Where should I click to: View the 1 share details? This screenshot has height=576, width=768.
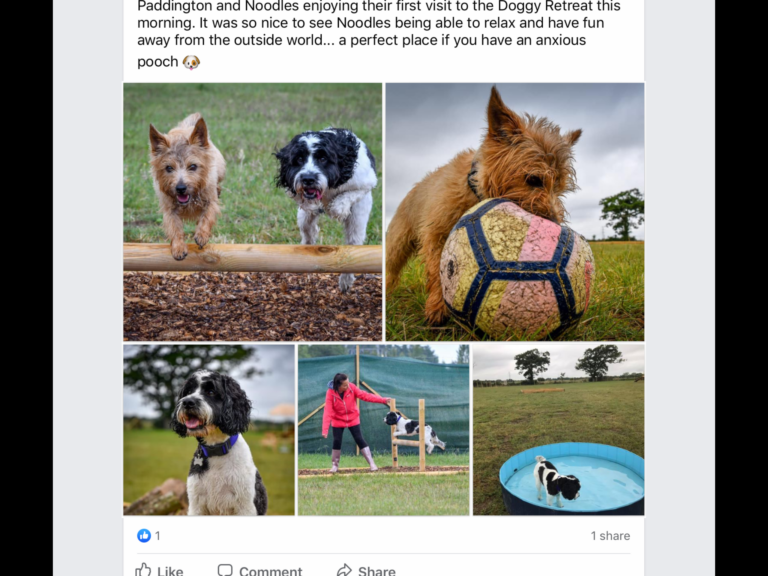609,536
